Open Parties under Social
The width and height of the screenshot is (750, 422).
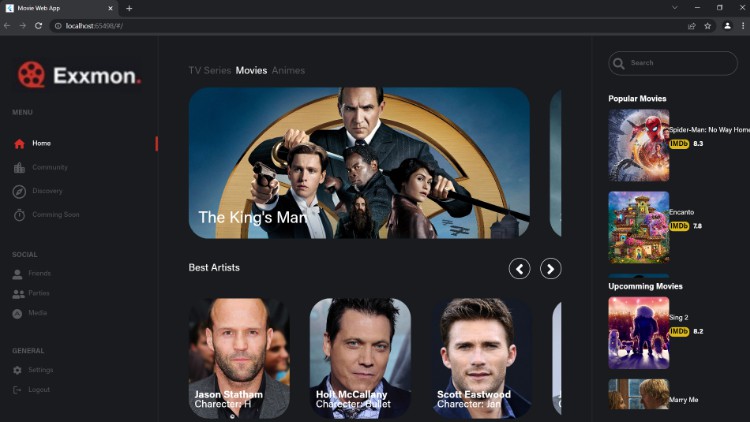tap(38, 293)
